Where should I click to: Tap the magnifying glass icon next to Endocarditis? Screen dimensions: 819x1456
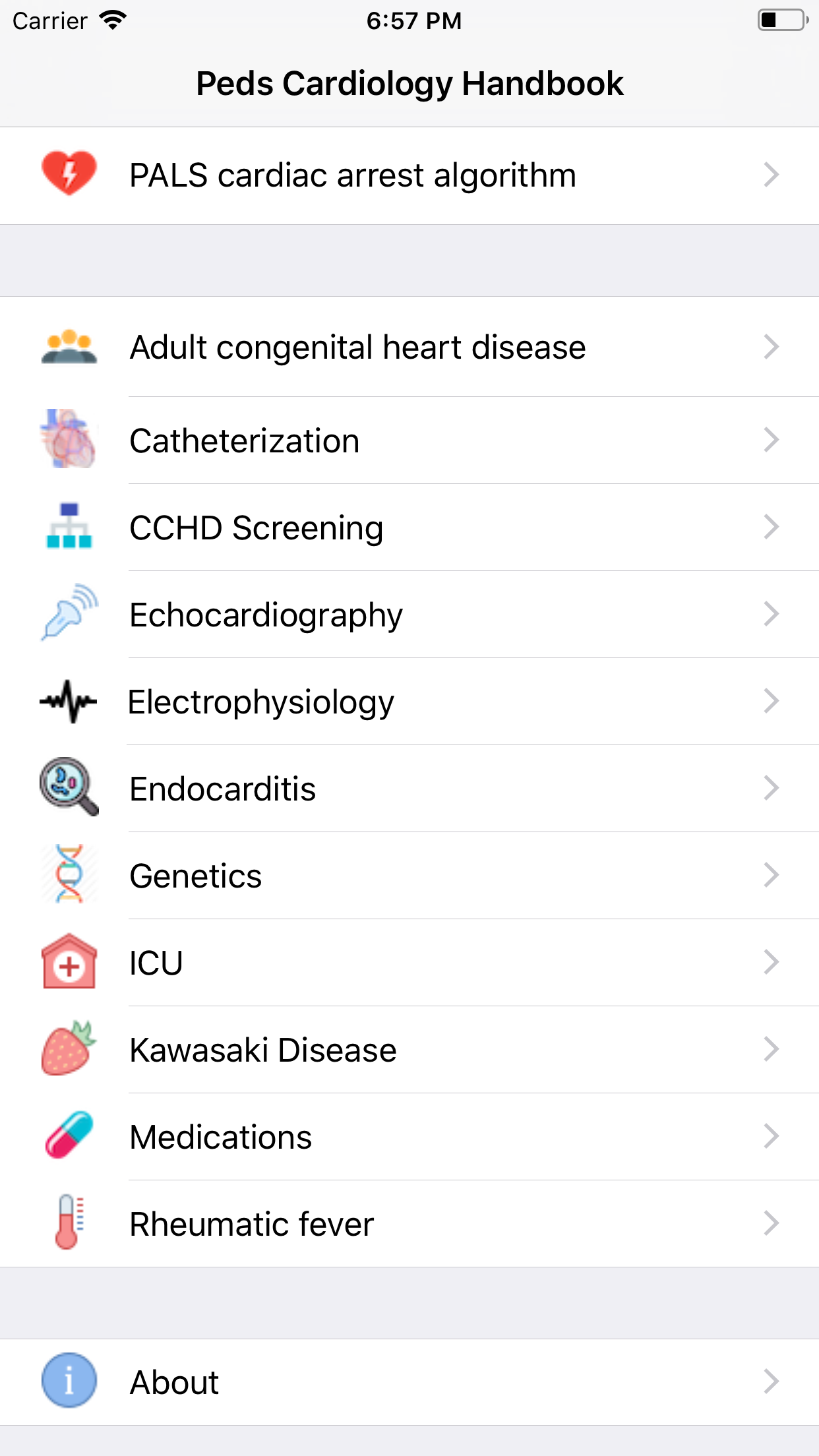tap(69, 787)
